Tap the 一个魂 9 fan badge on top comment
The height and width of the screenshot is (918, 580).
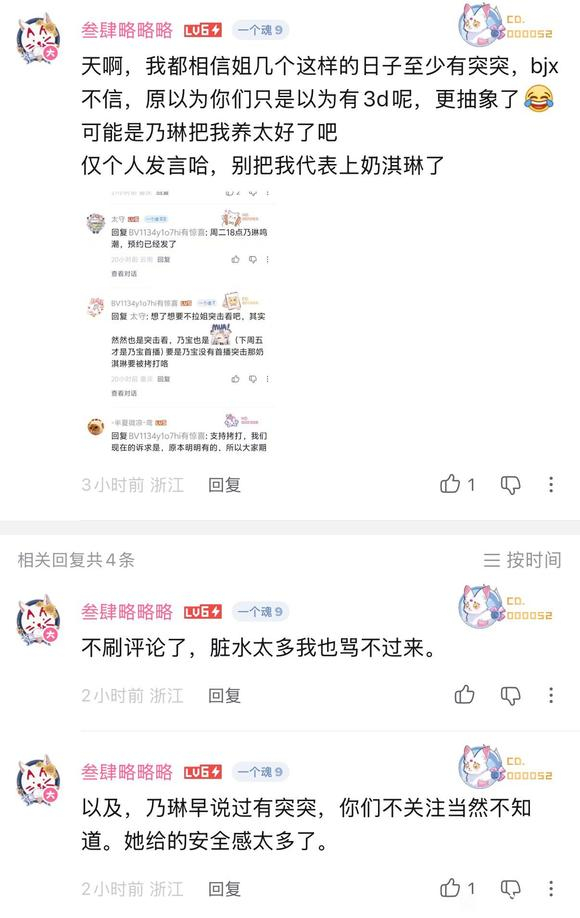click(x=260, y=30)
